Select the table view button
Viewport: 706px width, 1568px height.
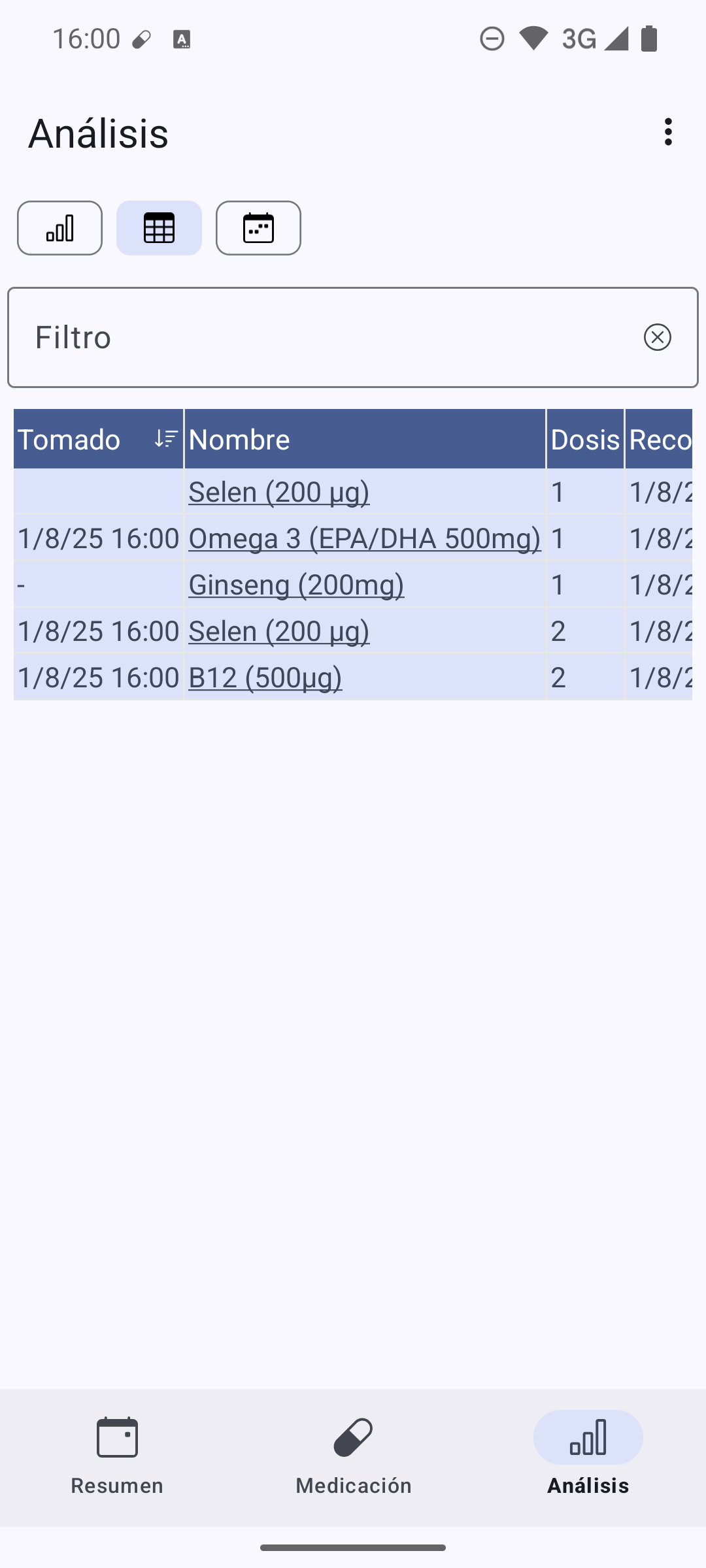(159, 228)
